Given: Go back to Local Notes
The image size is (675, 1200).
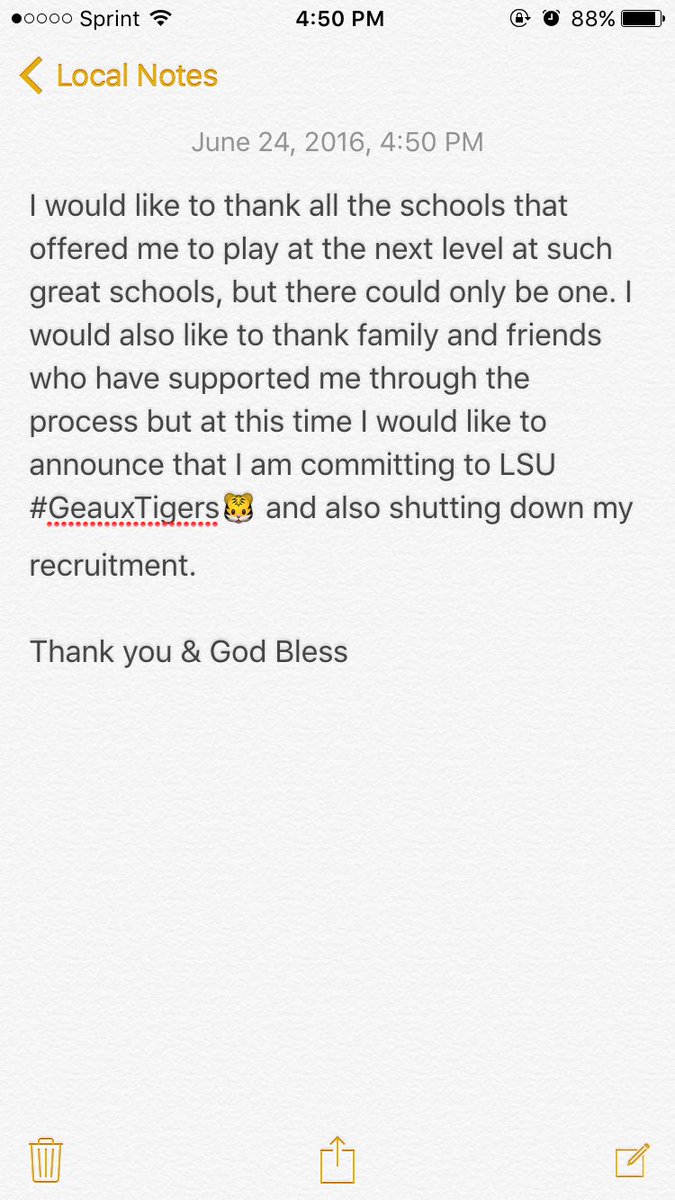Looking at the screenshot, I should pyautogui.click(x=118, y=76).
